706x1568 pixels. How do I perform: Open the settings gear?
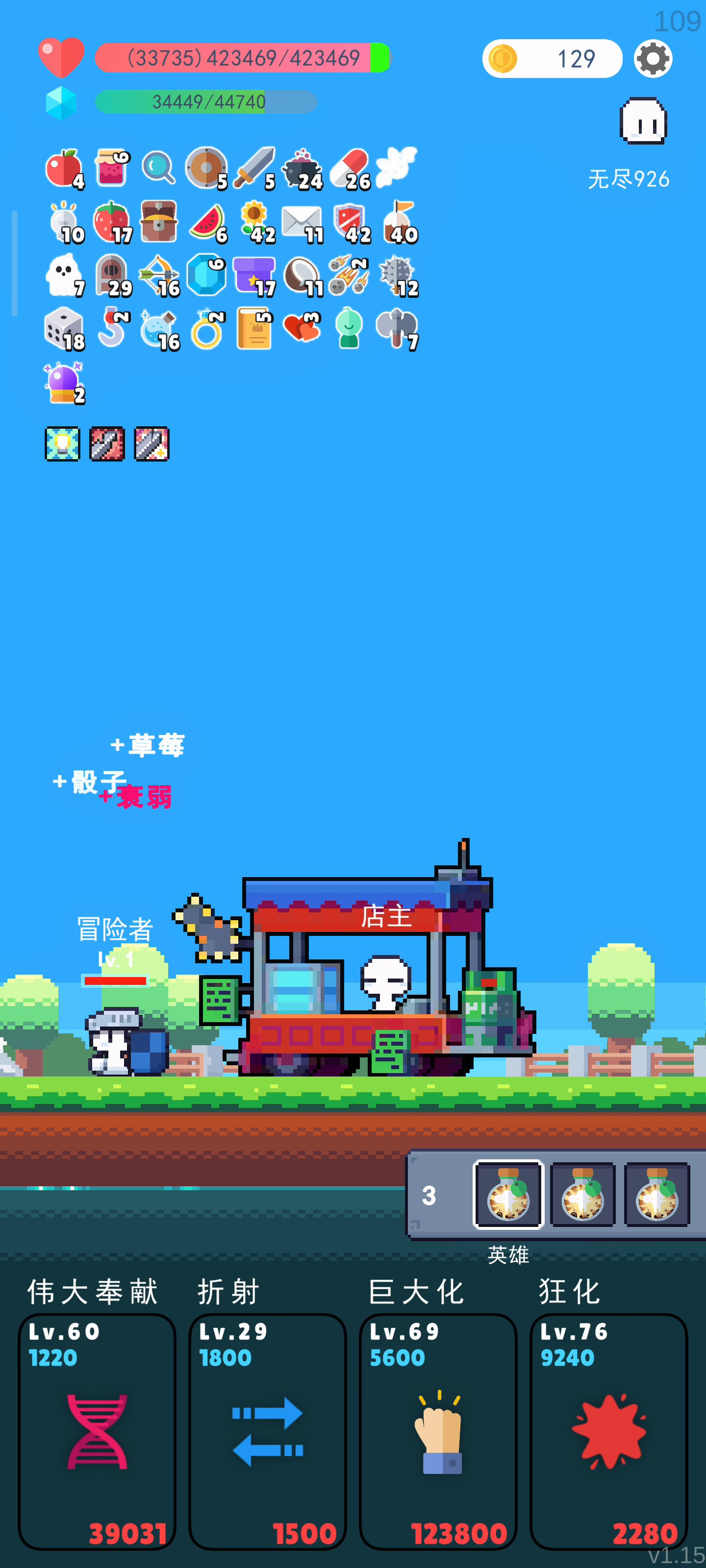pos(653,58)
